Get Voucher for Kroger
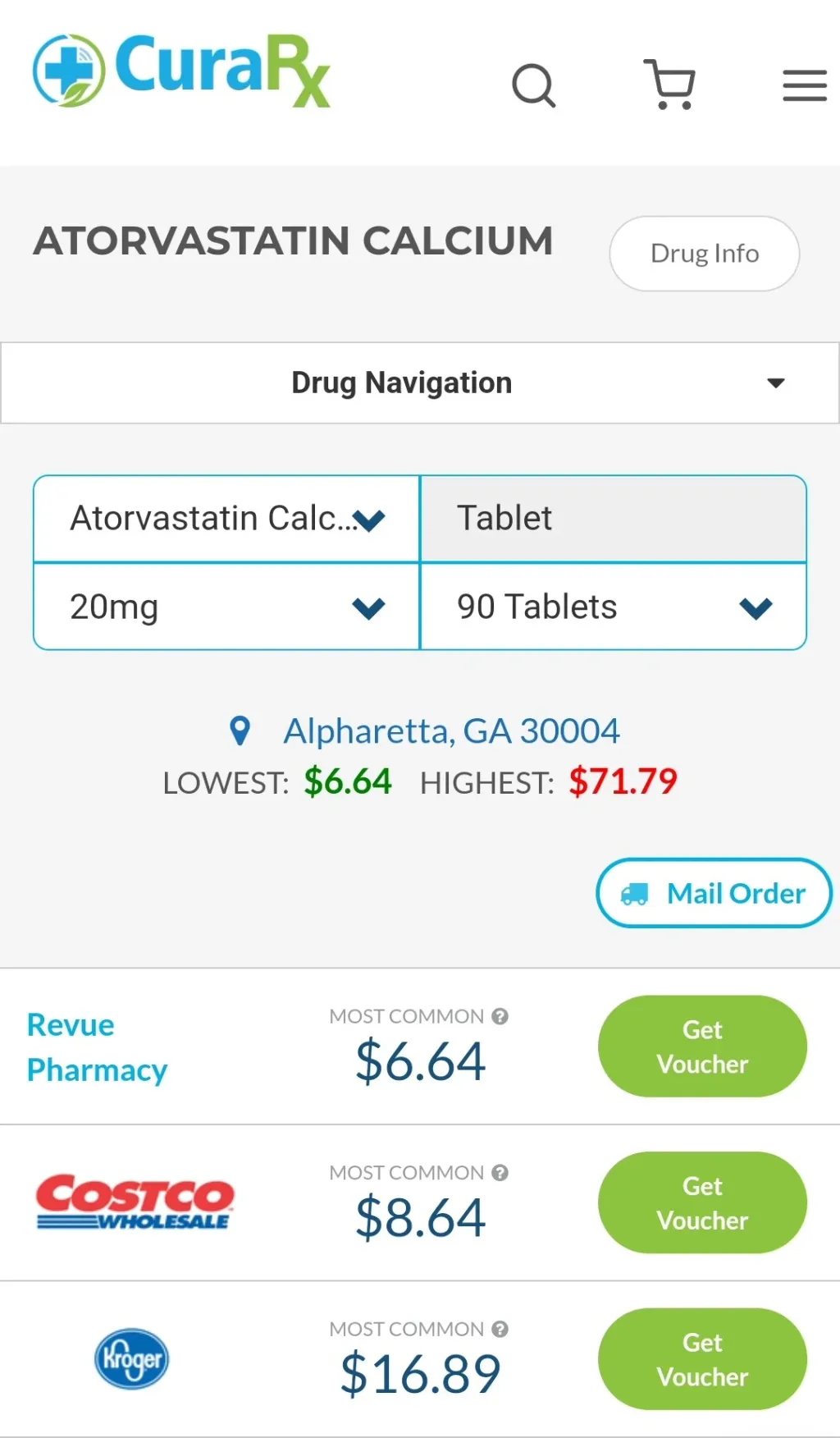840x1438 pixels. point(702,1359)
